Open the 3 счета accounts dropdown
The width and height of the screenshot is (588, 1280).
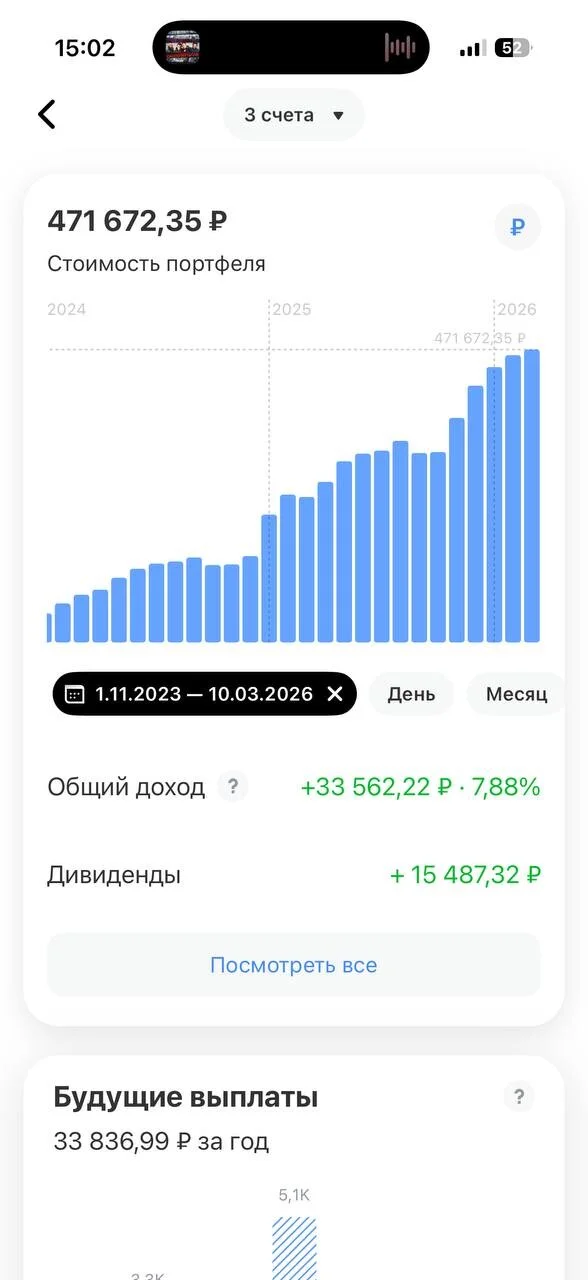294,115
